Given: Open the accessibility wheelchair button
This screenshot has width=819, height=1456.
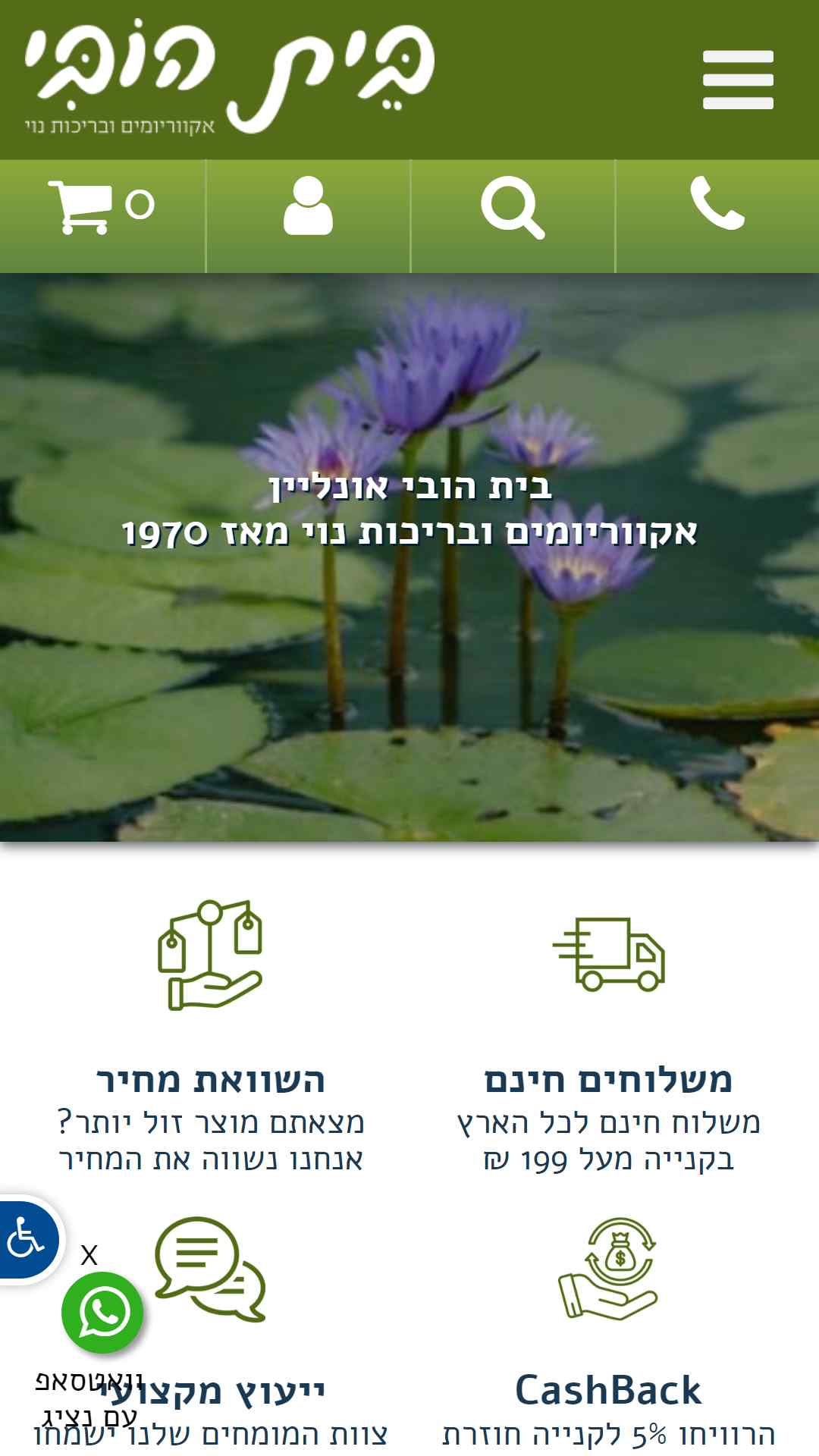Looking at the screenshot, I should tap(27, 1240).
